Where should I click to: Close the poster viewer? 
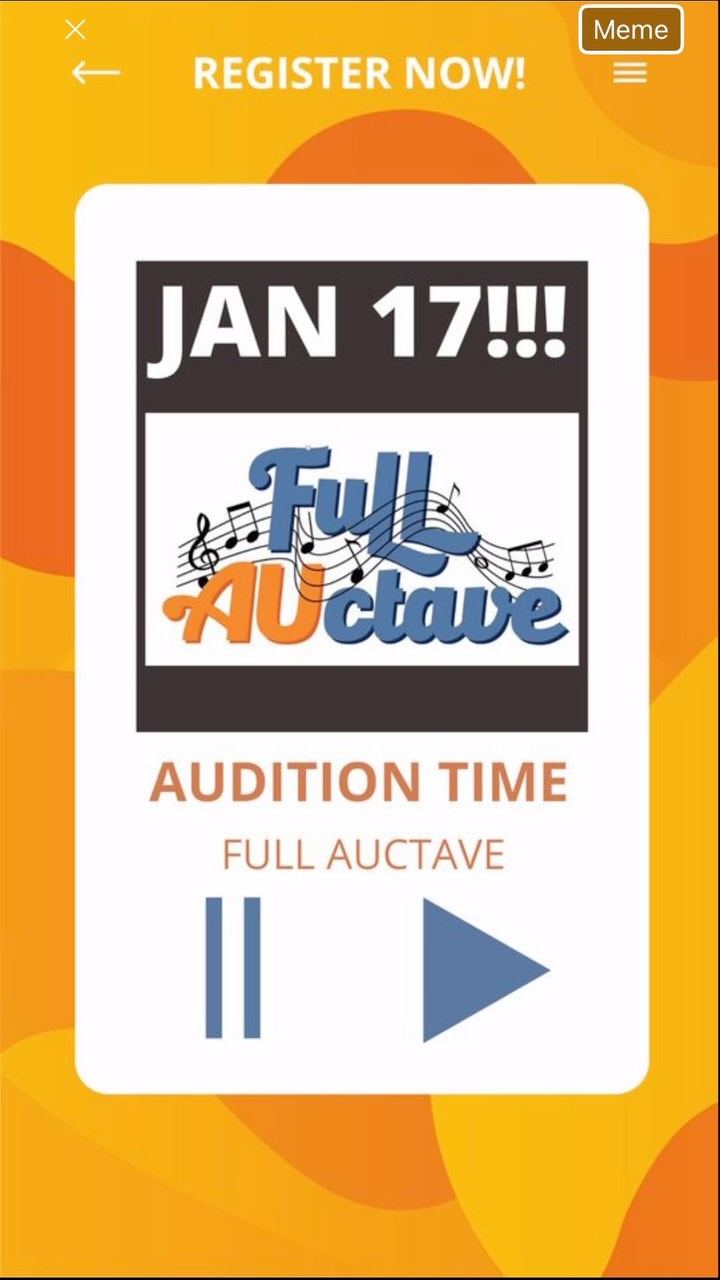75,30
